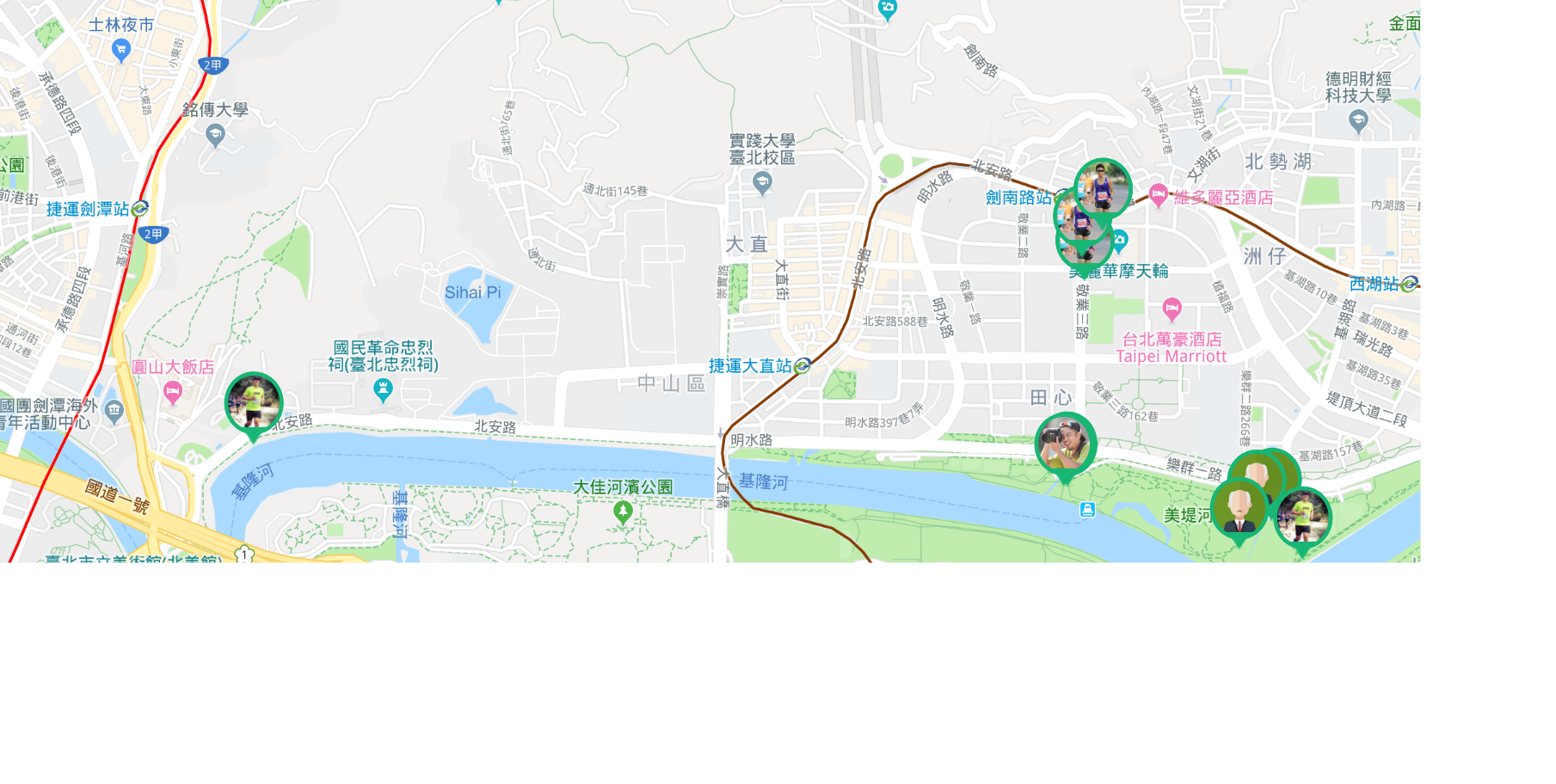Viewport: 1556px width, 784px height.
Task: Open the 維多麗亞酒店 hotel pin
Action: point(1159,195)
